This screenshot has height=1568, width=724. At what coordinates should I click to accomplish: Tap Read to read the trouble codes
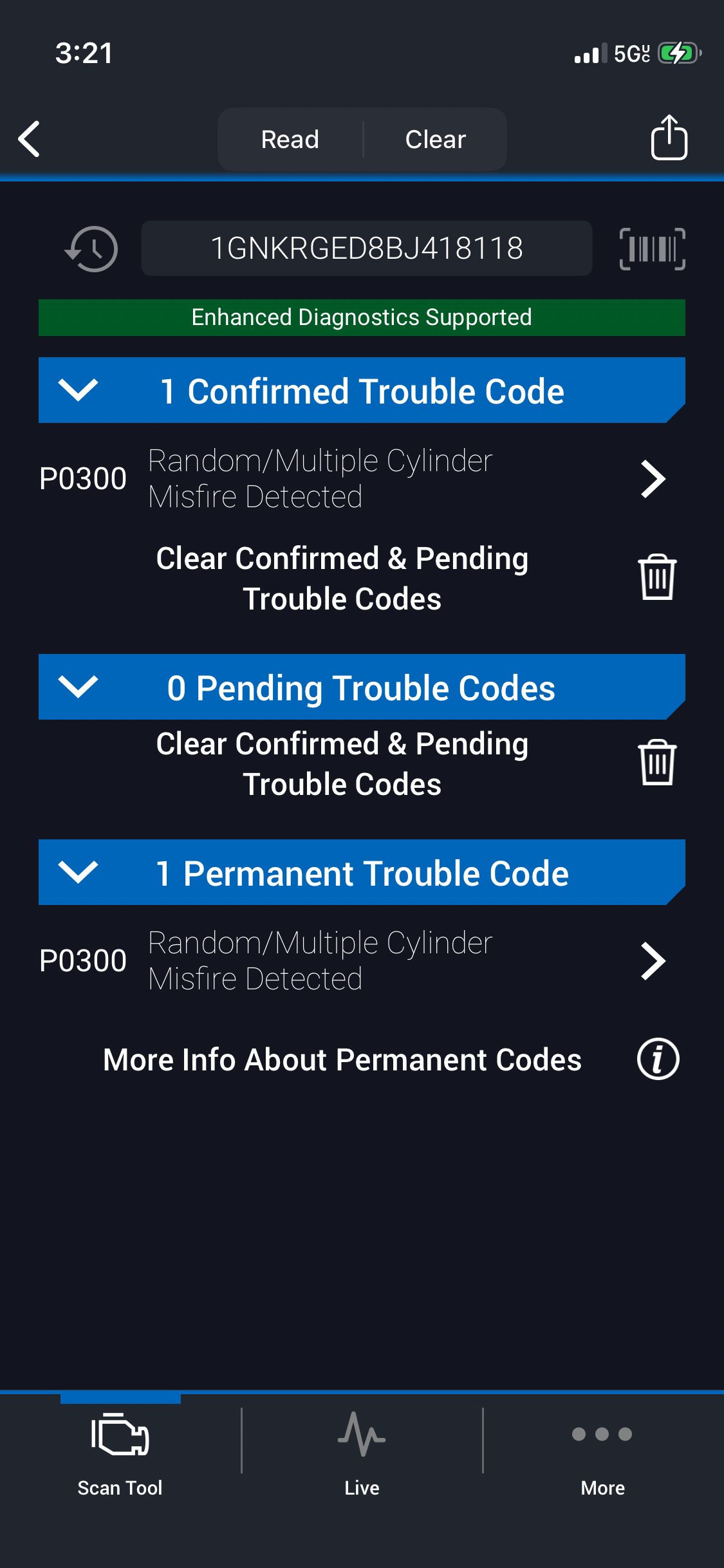290,140
